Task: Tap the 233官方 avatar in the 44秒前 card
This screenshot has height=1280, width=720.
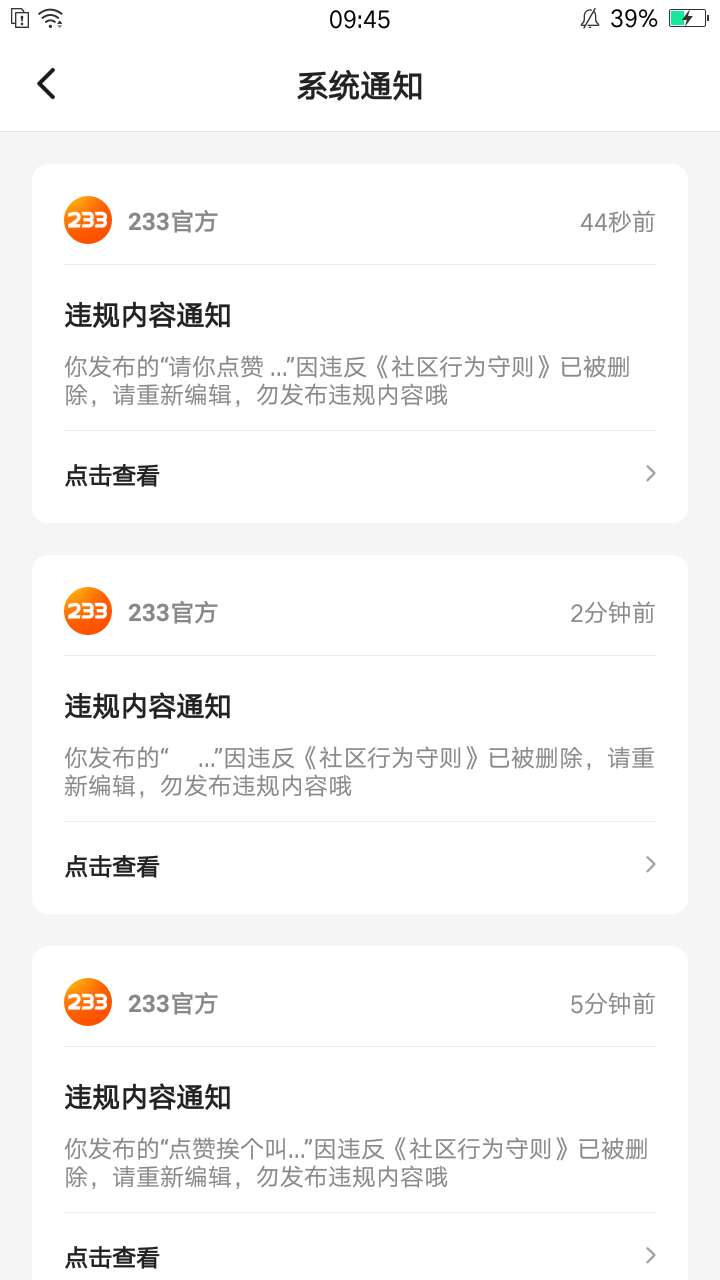Action: click(x=88, y=221)
